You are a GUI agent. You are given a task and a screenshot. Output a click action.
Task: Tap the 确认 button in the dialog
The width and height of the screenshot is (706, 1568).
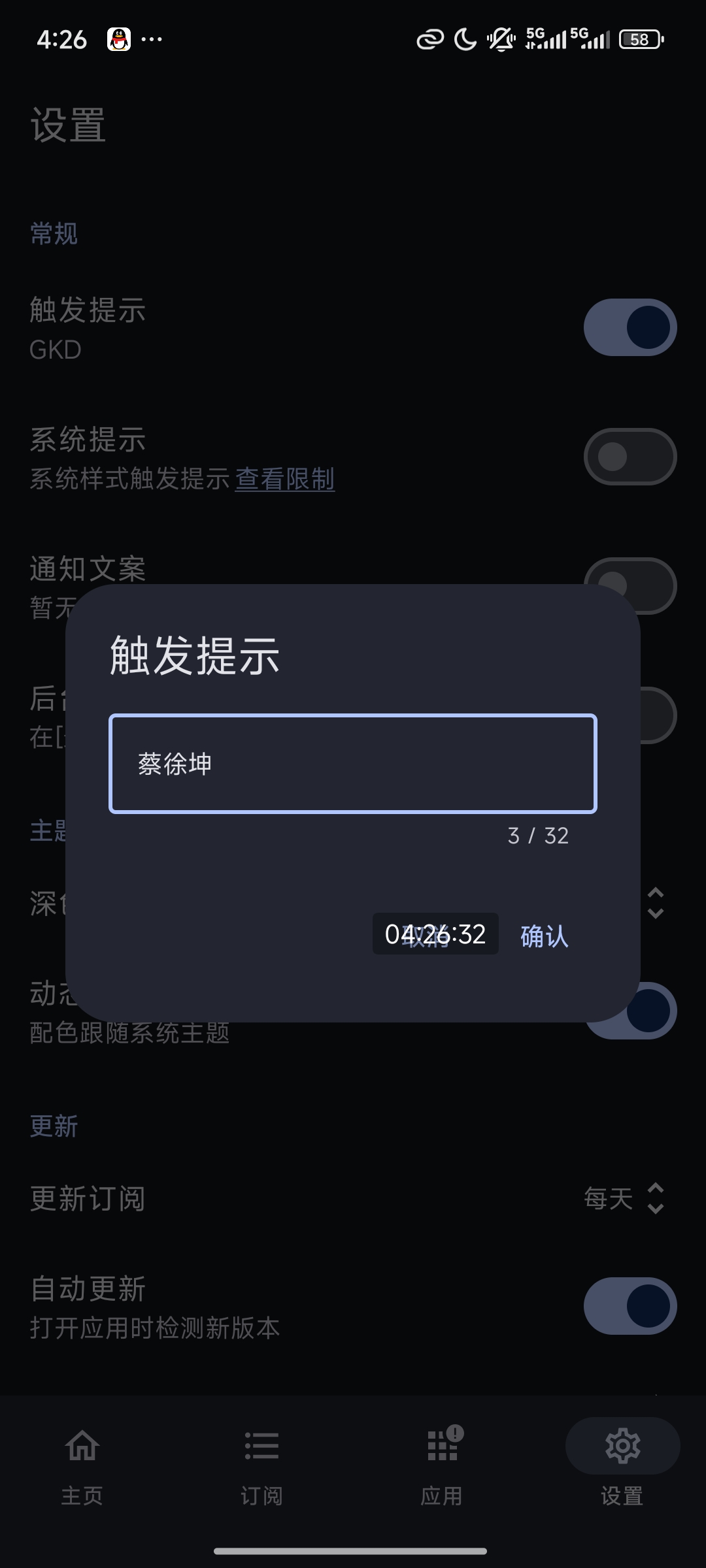[x=544, y=936]
